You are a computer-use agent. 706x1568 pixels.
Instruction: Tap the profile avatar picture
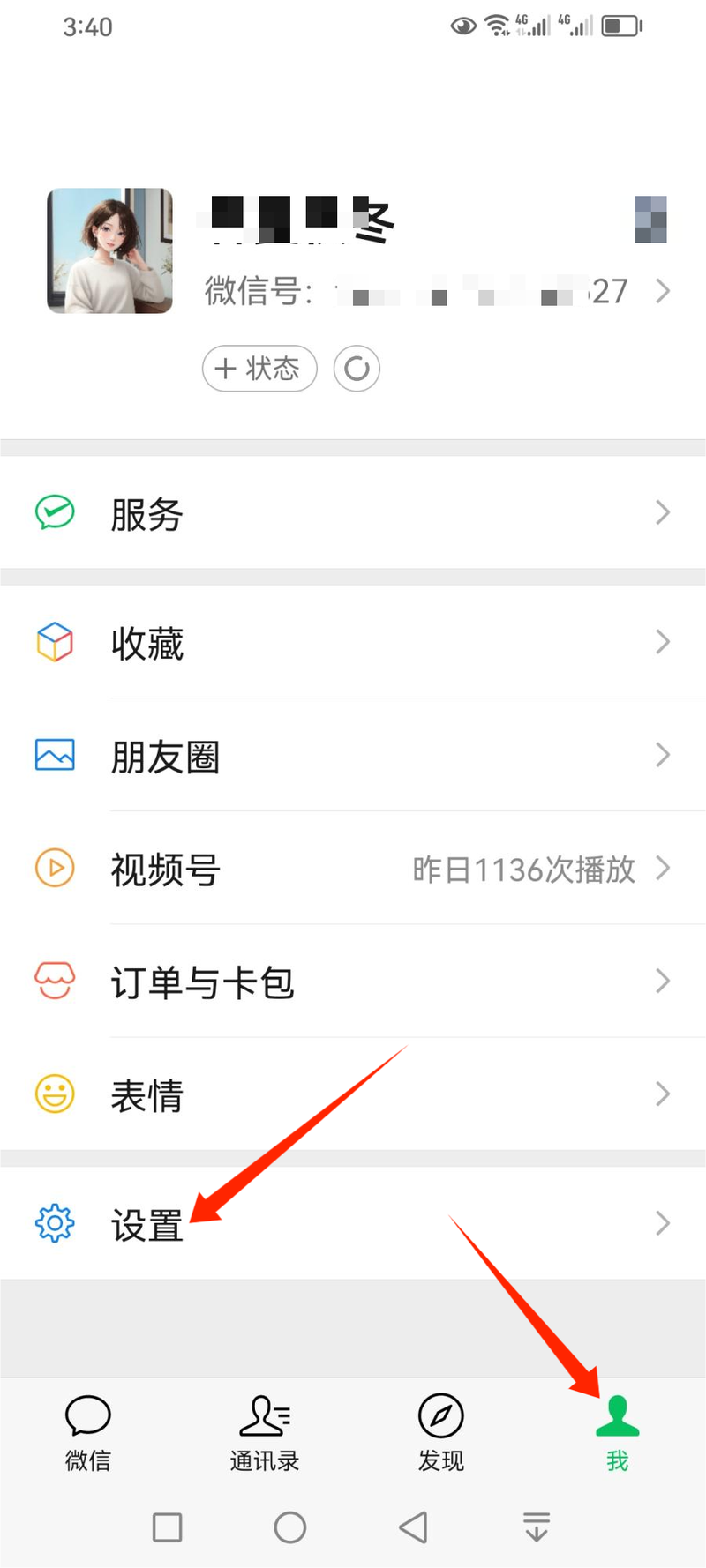(109, 251)
